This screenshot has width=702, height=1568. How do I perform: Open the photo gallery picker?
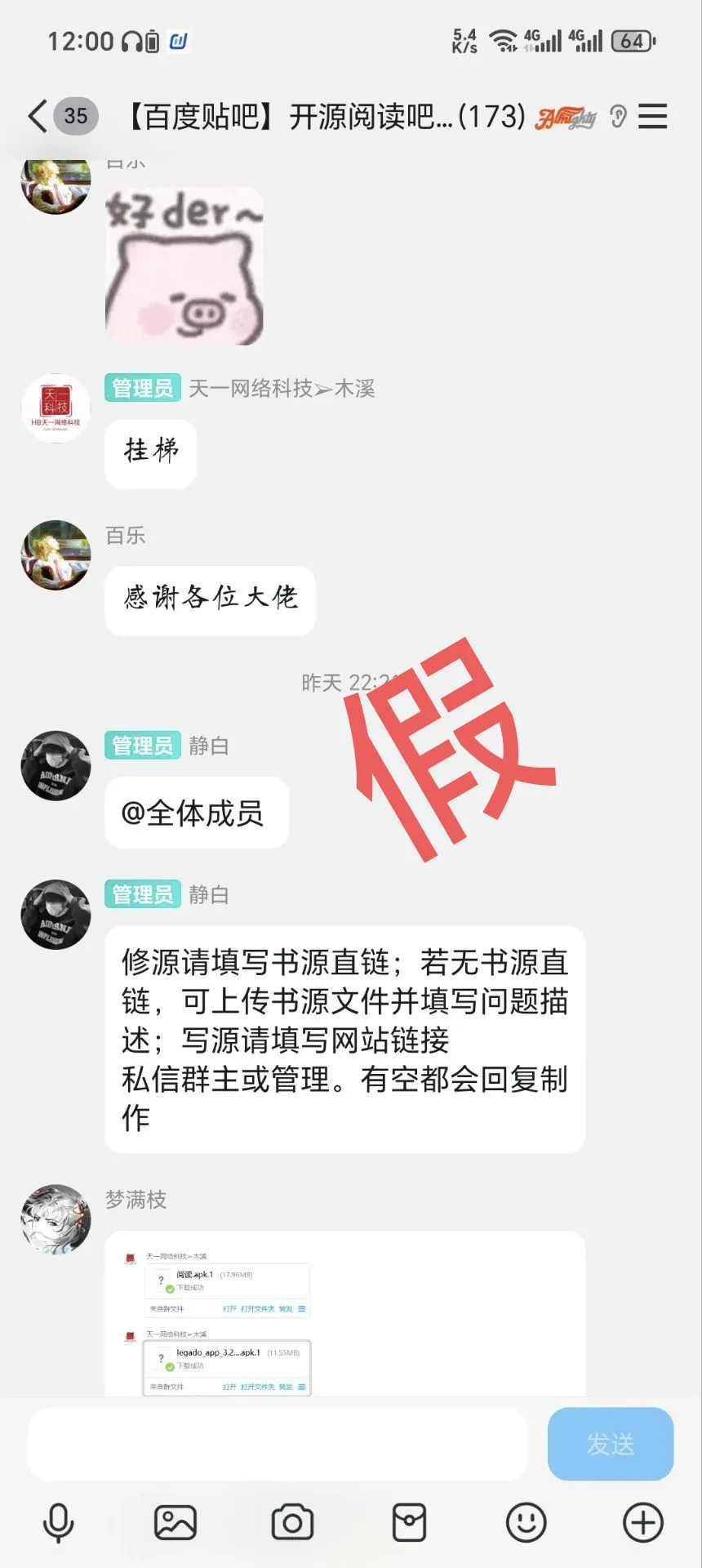(175, 1523)
